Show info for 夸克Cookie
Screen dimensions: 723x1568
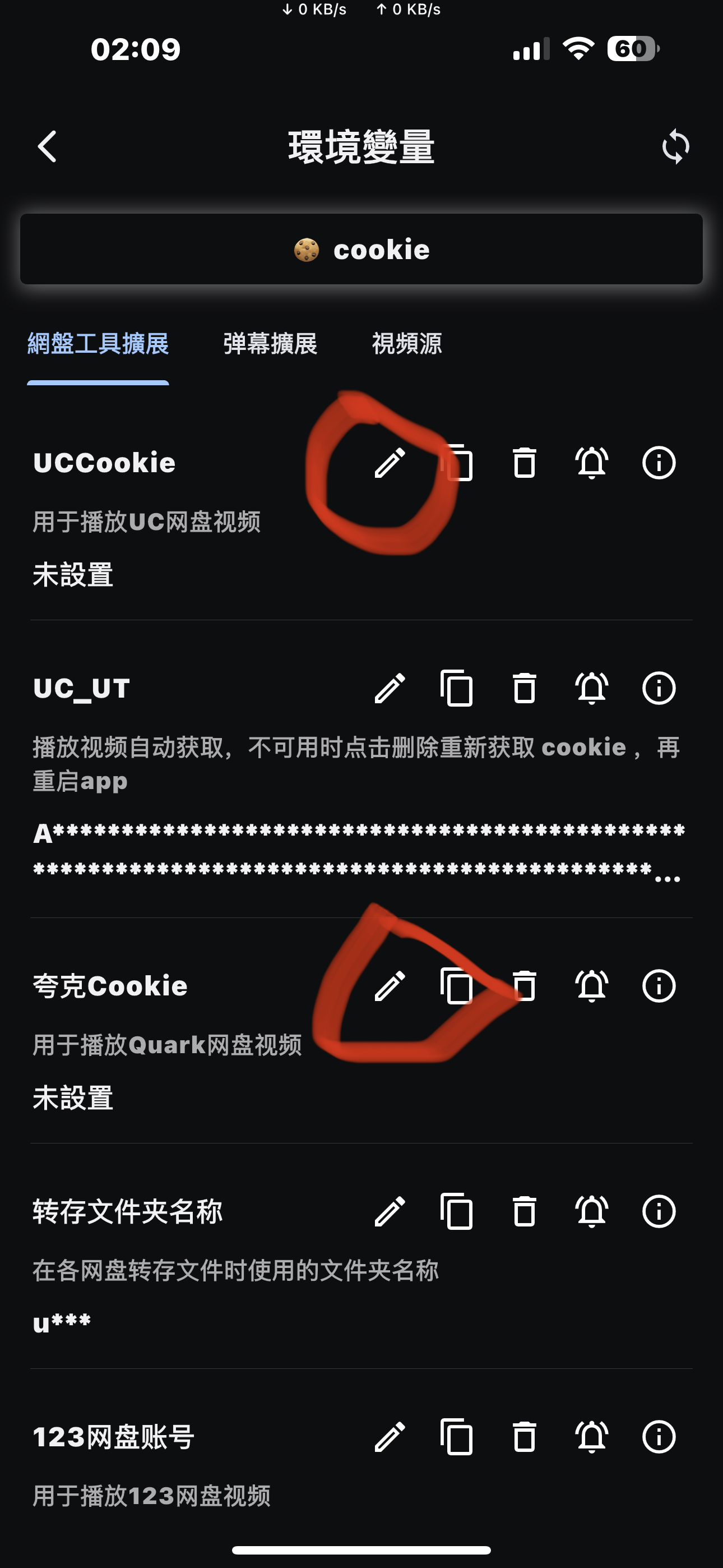659,986
